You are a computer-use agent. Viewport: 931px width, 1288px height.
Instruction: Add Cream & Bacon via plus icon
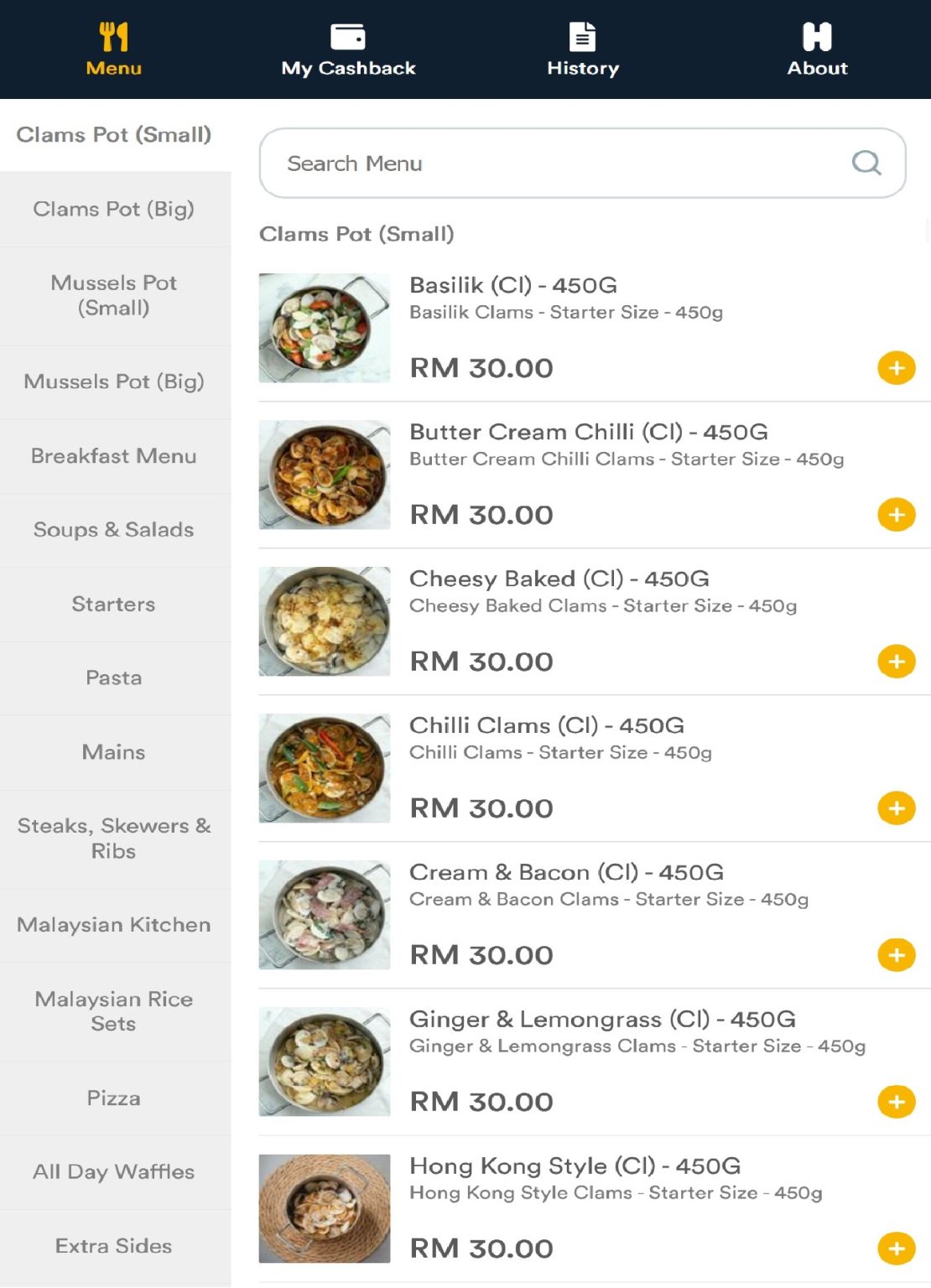[896, 954]
